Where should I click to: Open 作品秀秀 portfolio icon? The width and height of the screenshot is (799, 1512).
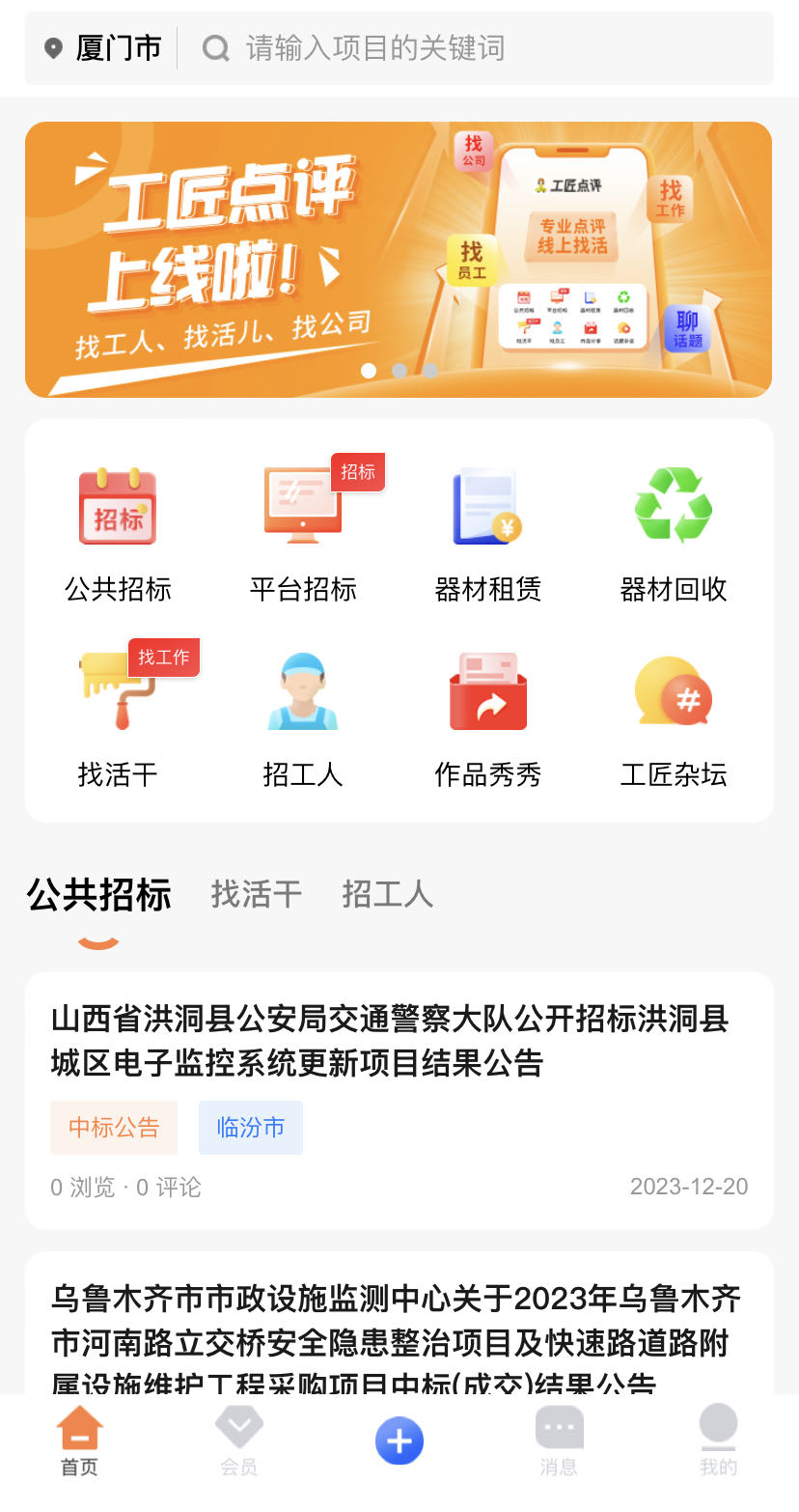tap(487, 690)
